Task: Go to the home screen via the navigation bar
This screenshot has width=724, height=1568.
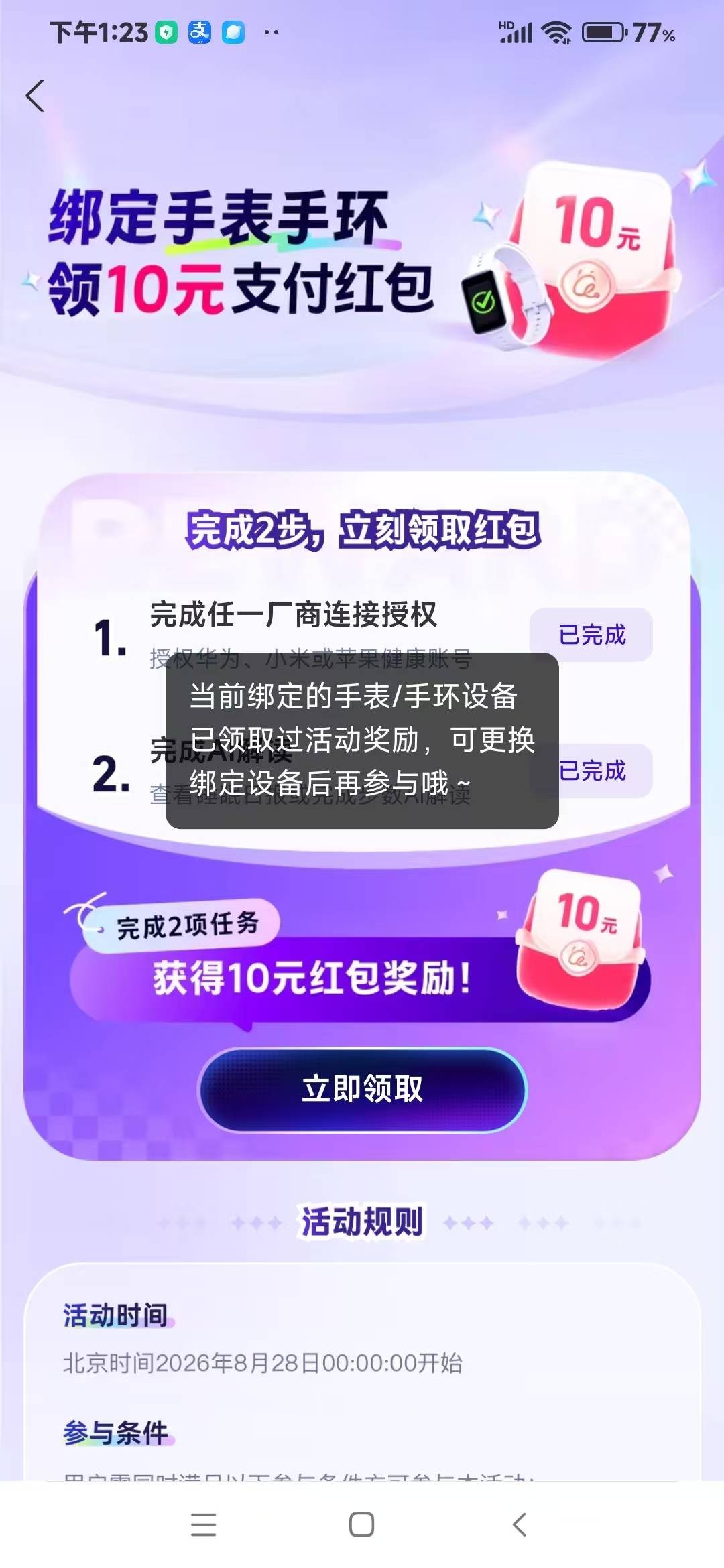Action: [361, 1524]
